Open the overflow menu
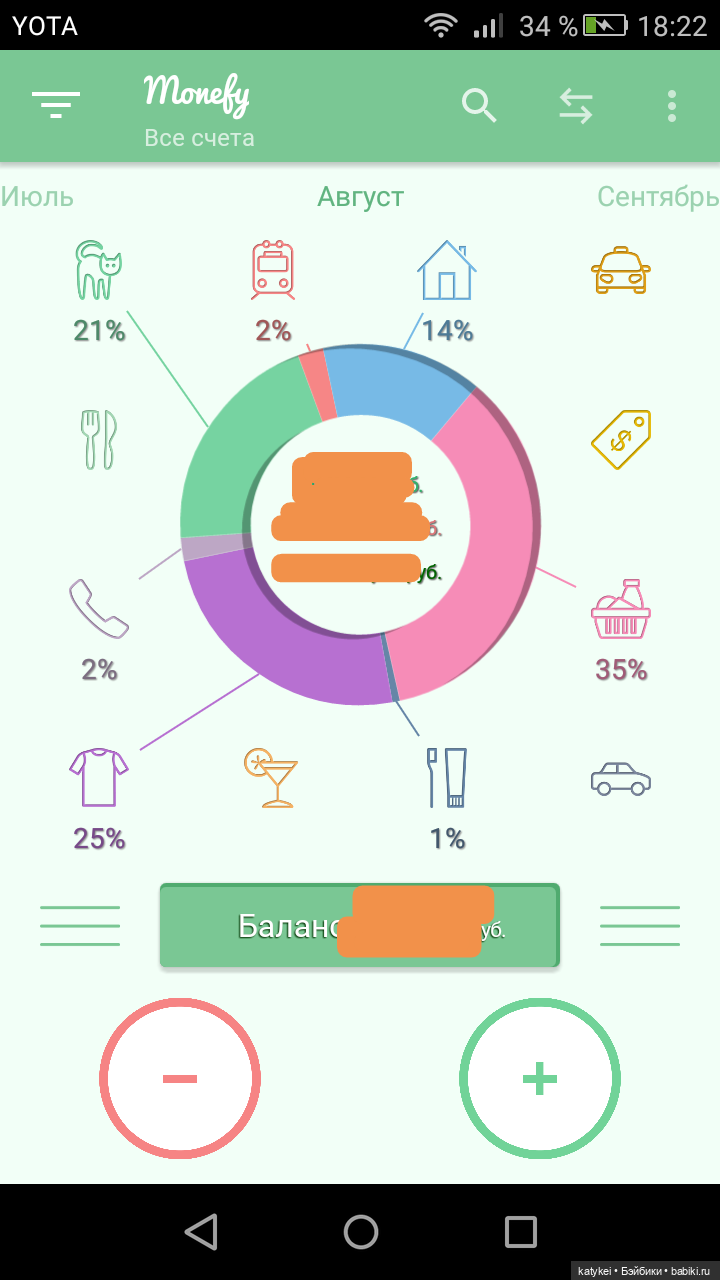Viewport: 720px width, 1280px height. [x=672, y=105]
